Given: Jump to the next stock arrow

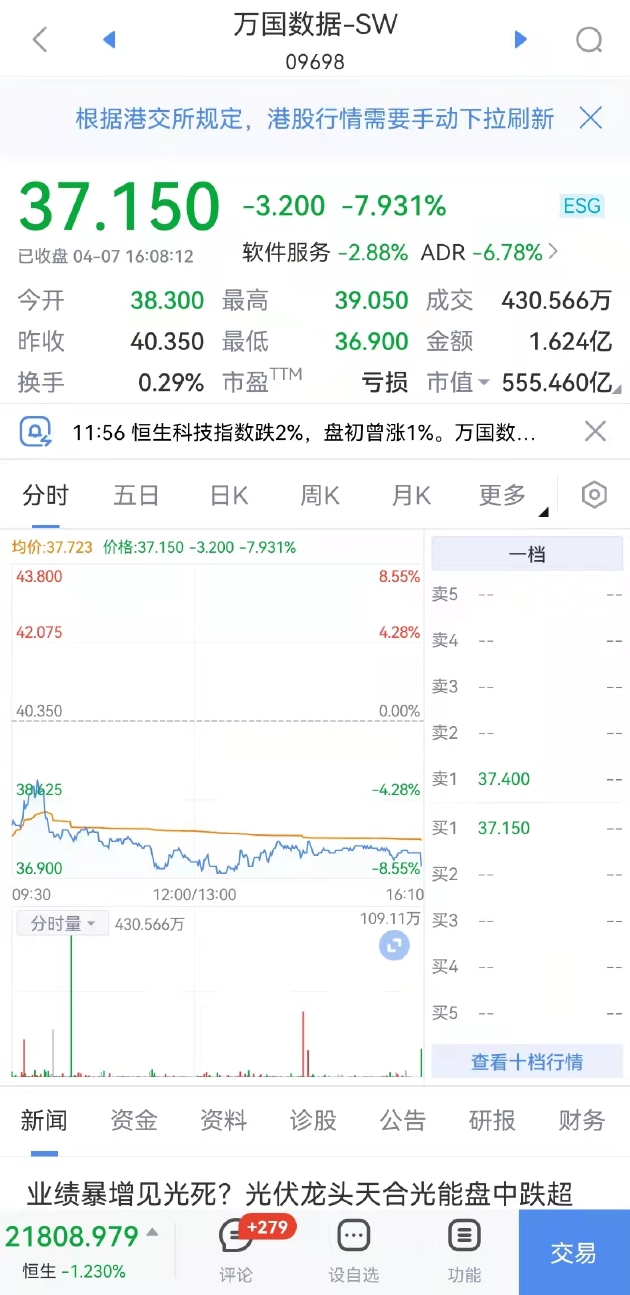Looking at the screenshot, I should point(520,40).
